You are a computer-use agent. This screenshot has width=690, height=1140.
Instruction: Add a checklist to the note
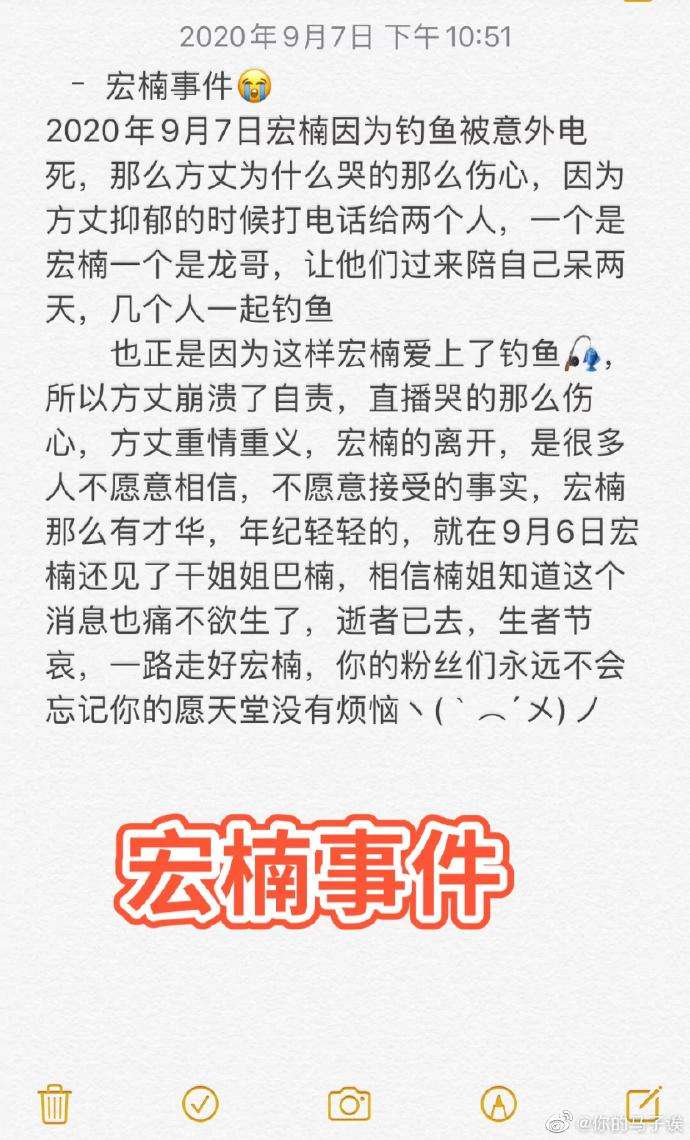(x=201, y=1103)
